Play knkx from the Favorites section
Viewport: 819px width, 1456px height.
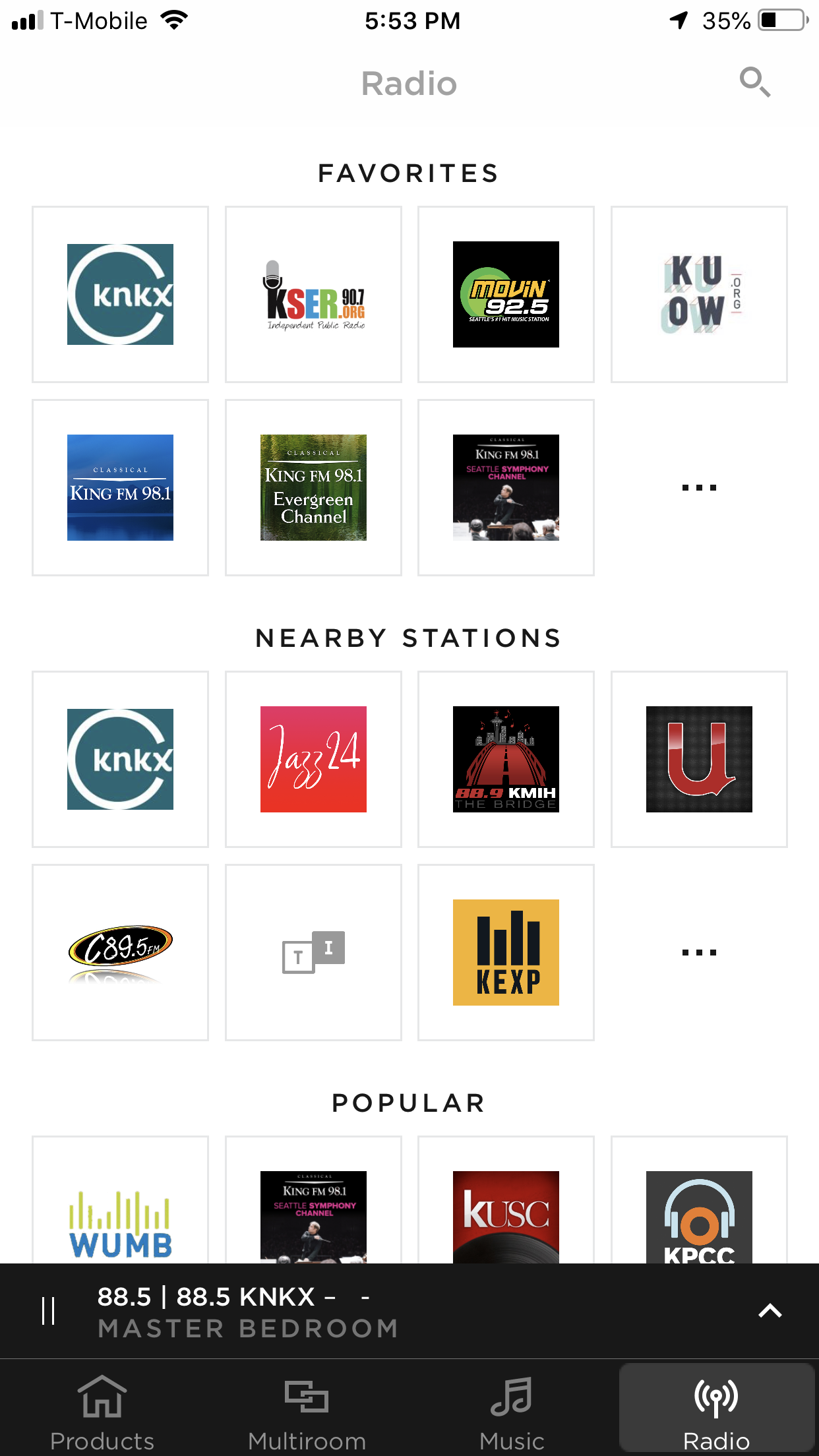(120, 294)
